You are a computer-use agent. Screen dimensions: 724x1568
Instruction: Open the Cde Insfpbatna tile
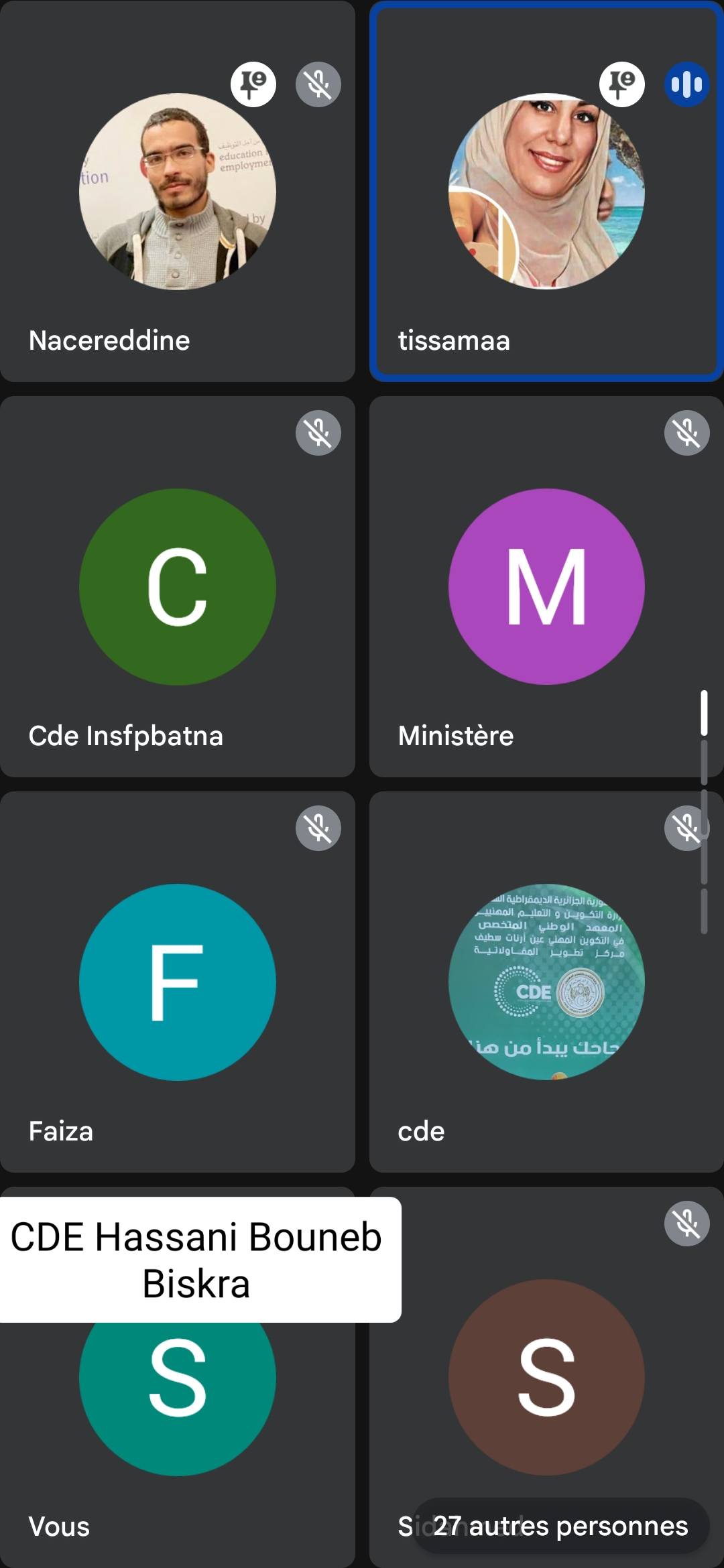point(177,587)
